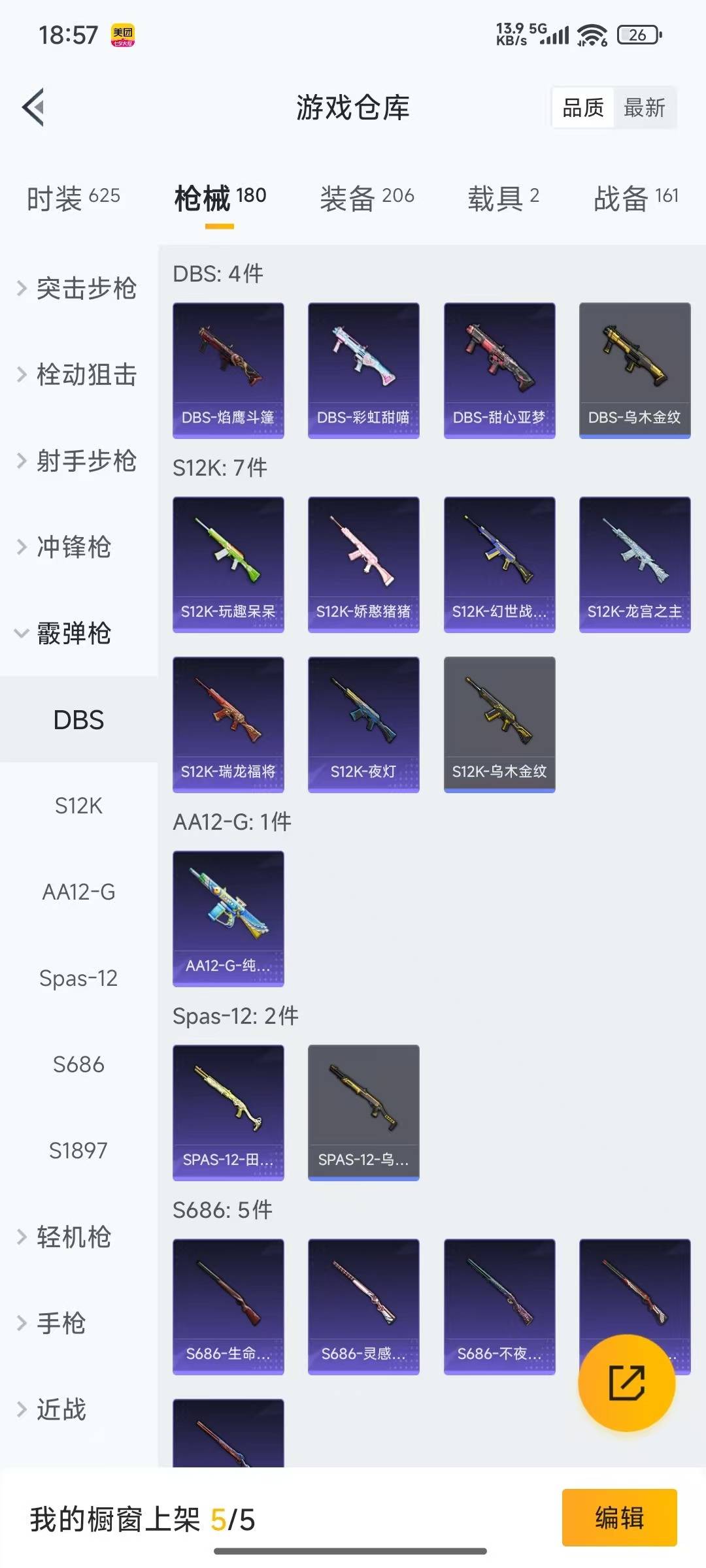Expand the 冲锋枪 category

point(65,547)
